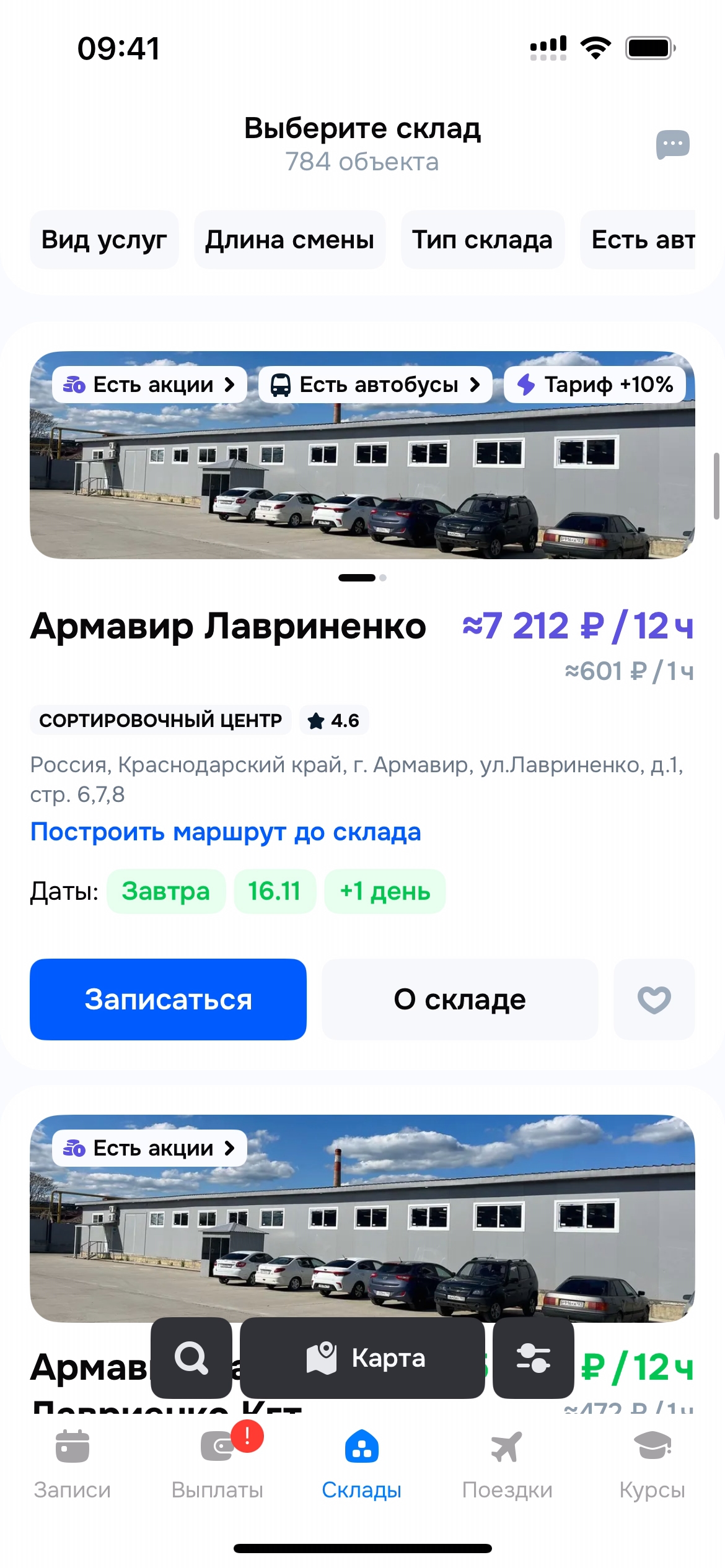This screenshot has height=1568, width=725.
Task: Open the Длина смены filter
Action: pyautogui.click(x=289, y=240)
